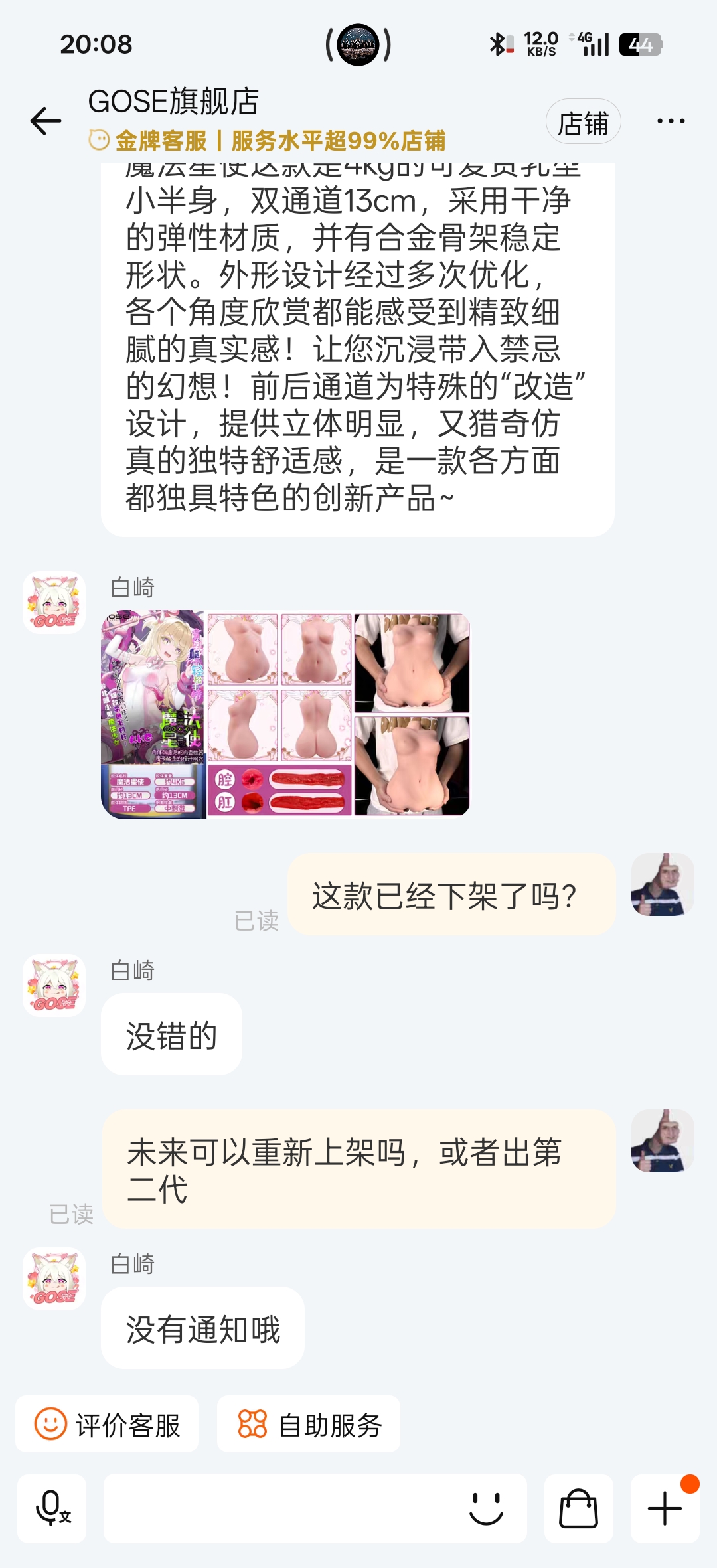The height and width of the screenshot is (1568, 717).
Task: Switch to voice input microphone
Action: click(x=52, y=1508)
